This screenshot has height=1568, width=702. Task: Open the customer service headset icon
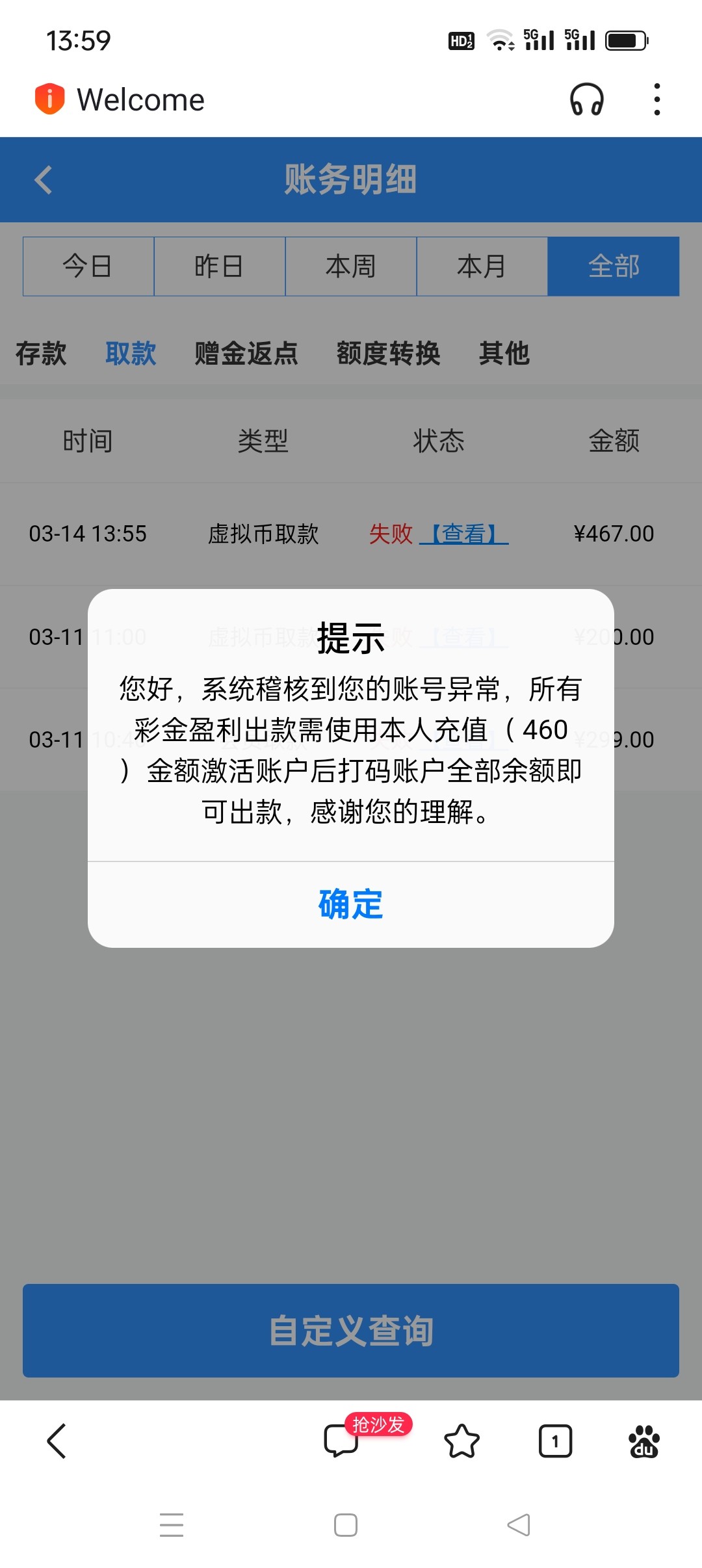[x=588, y=99]
